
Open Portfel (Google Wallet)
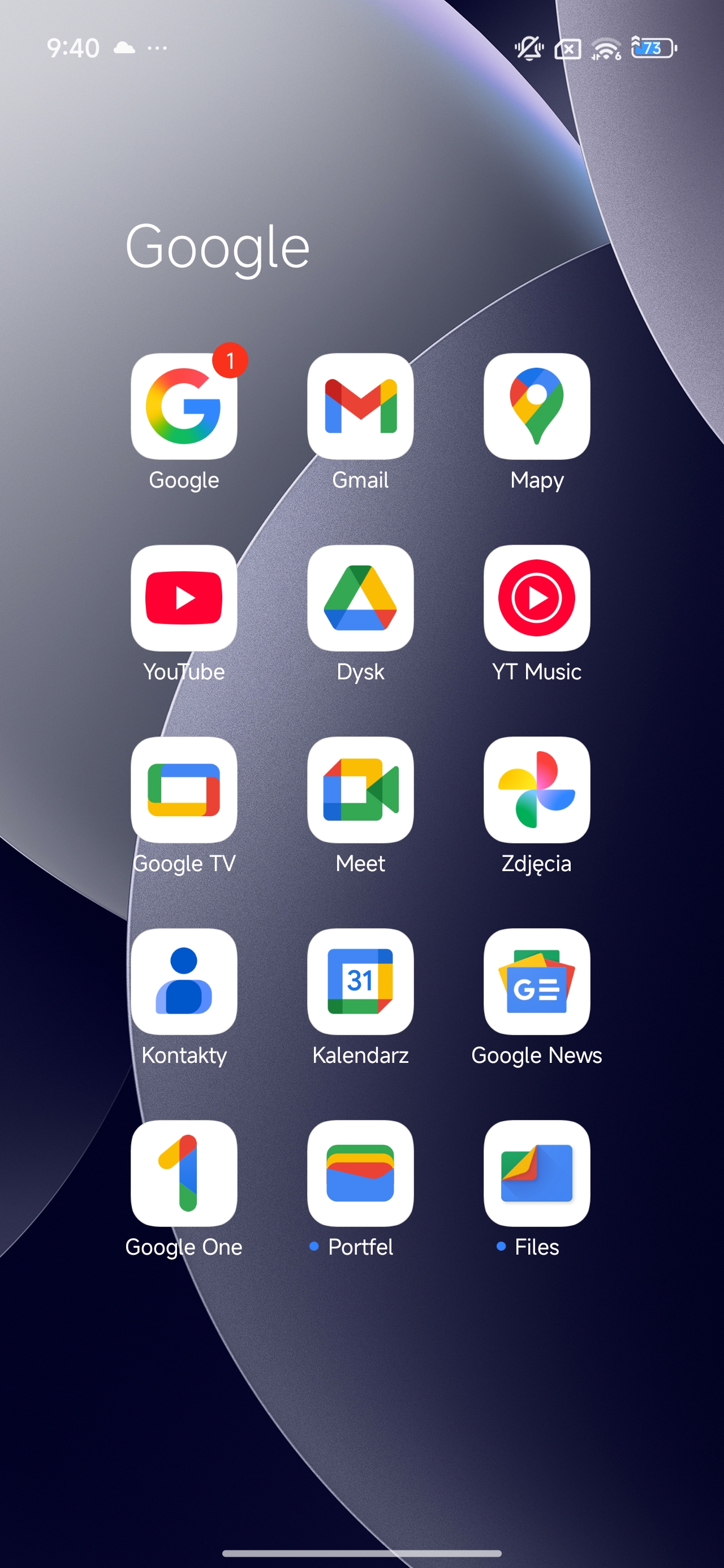click(x=360, y=1173)
